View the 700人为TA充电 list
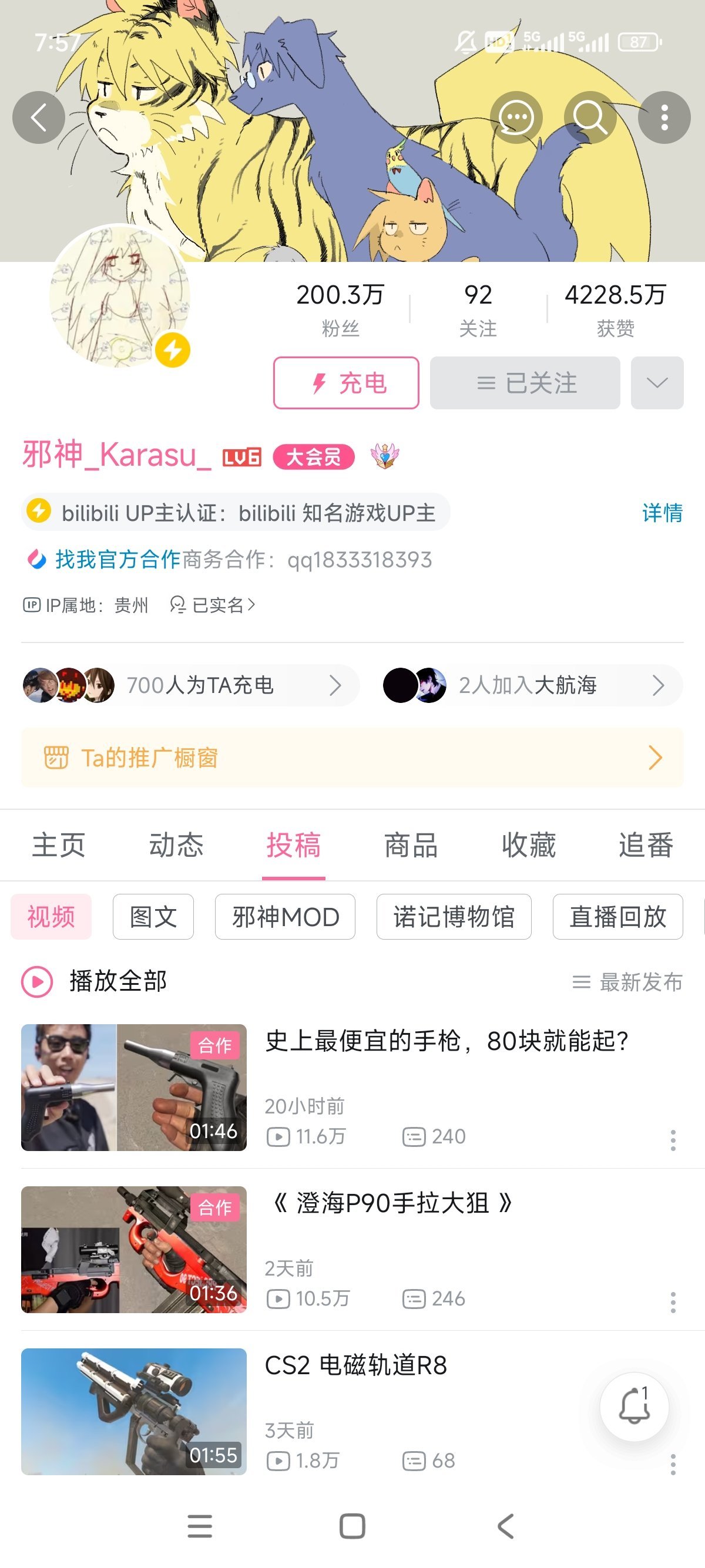705x1568 pixels. (189, 685)
